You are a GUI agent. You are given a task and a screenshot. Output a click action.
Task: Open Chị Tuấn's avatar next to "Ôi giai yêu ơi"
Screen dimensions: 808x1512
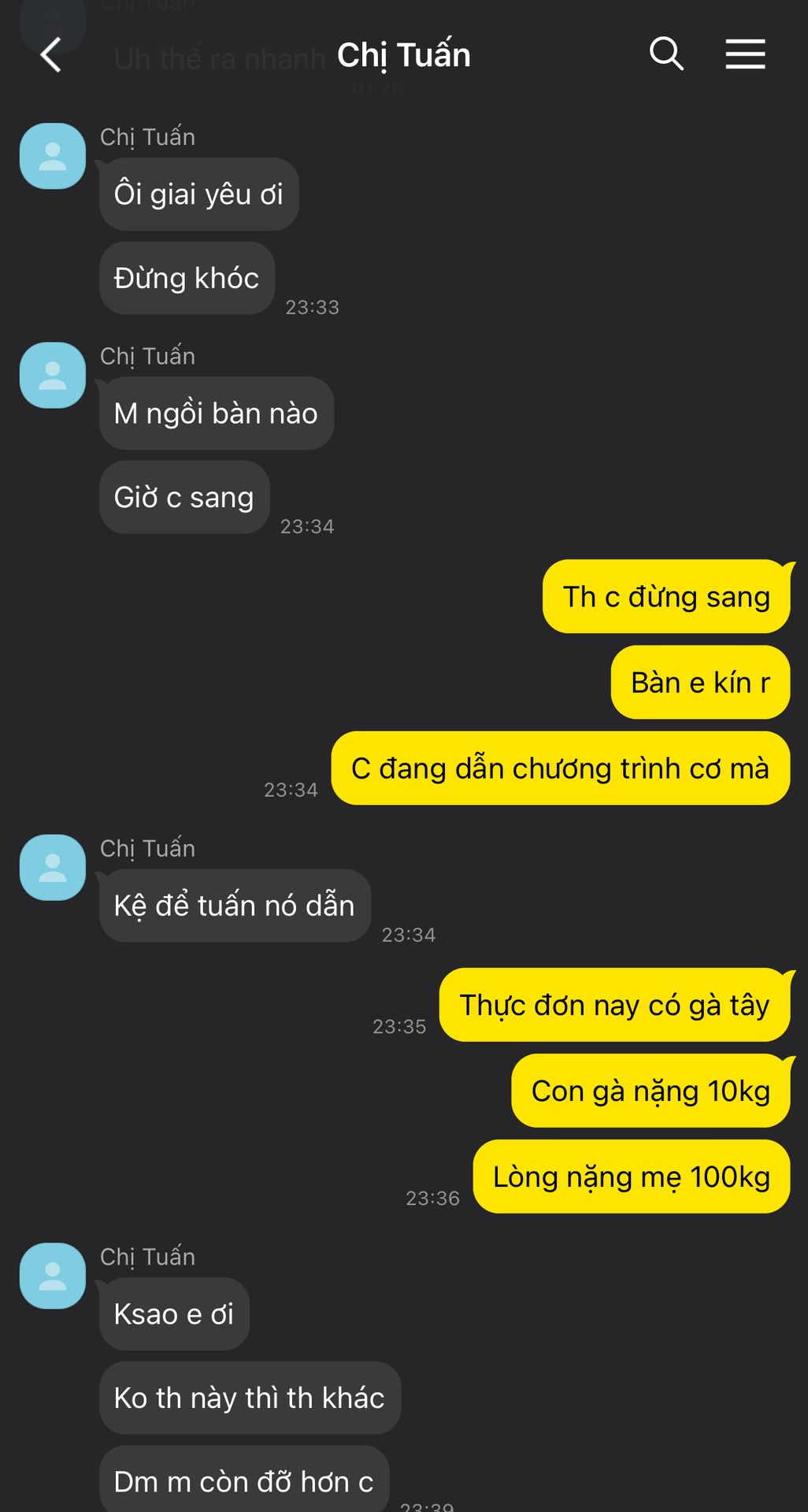pos(53,156)
